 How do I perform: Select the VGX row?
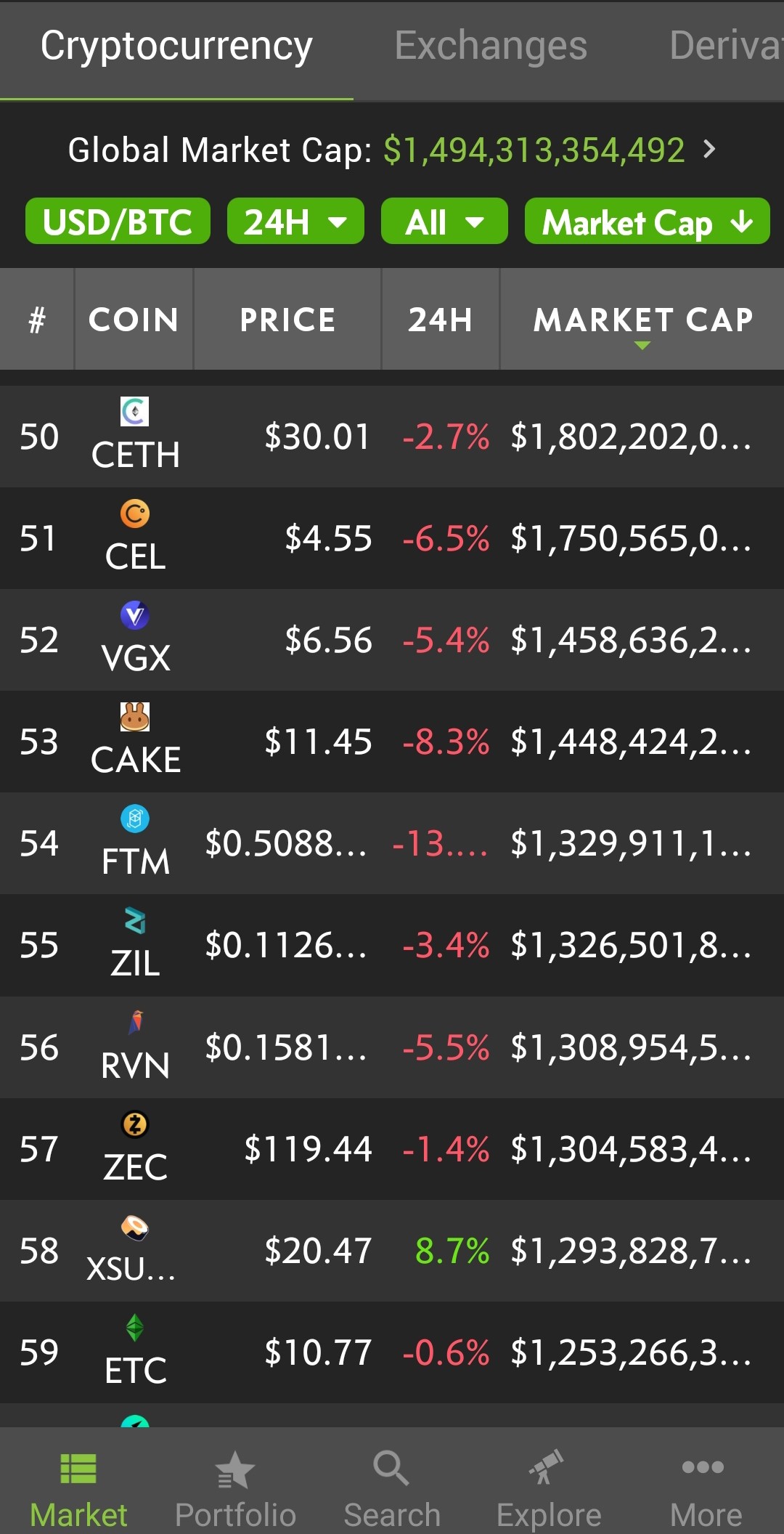392,640
